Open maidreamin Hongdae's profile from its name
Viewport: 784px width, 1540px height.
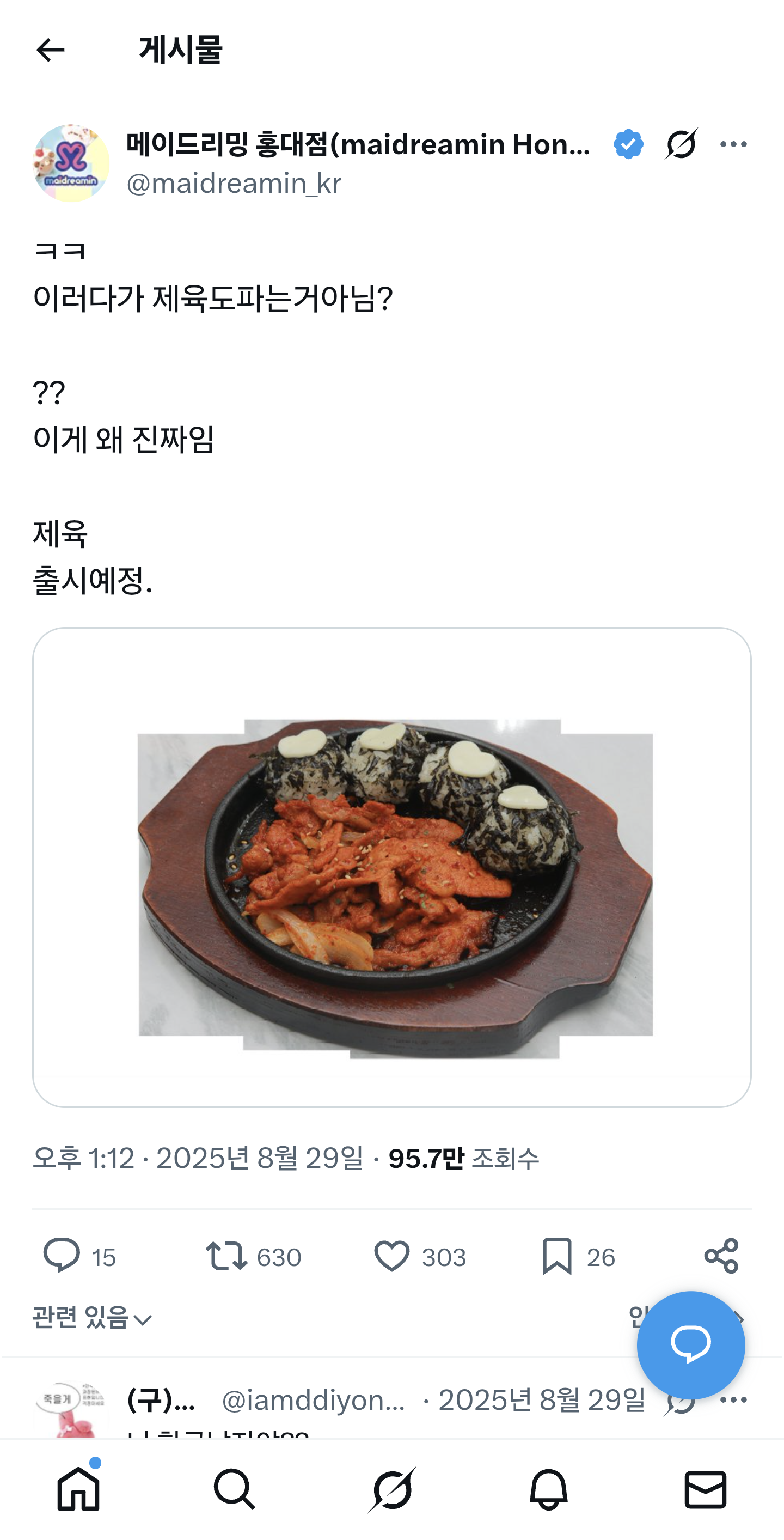click(359, 144)
